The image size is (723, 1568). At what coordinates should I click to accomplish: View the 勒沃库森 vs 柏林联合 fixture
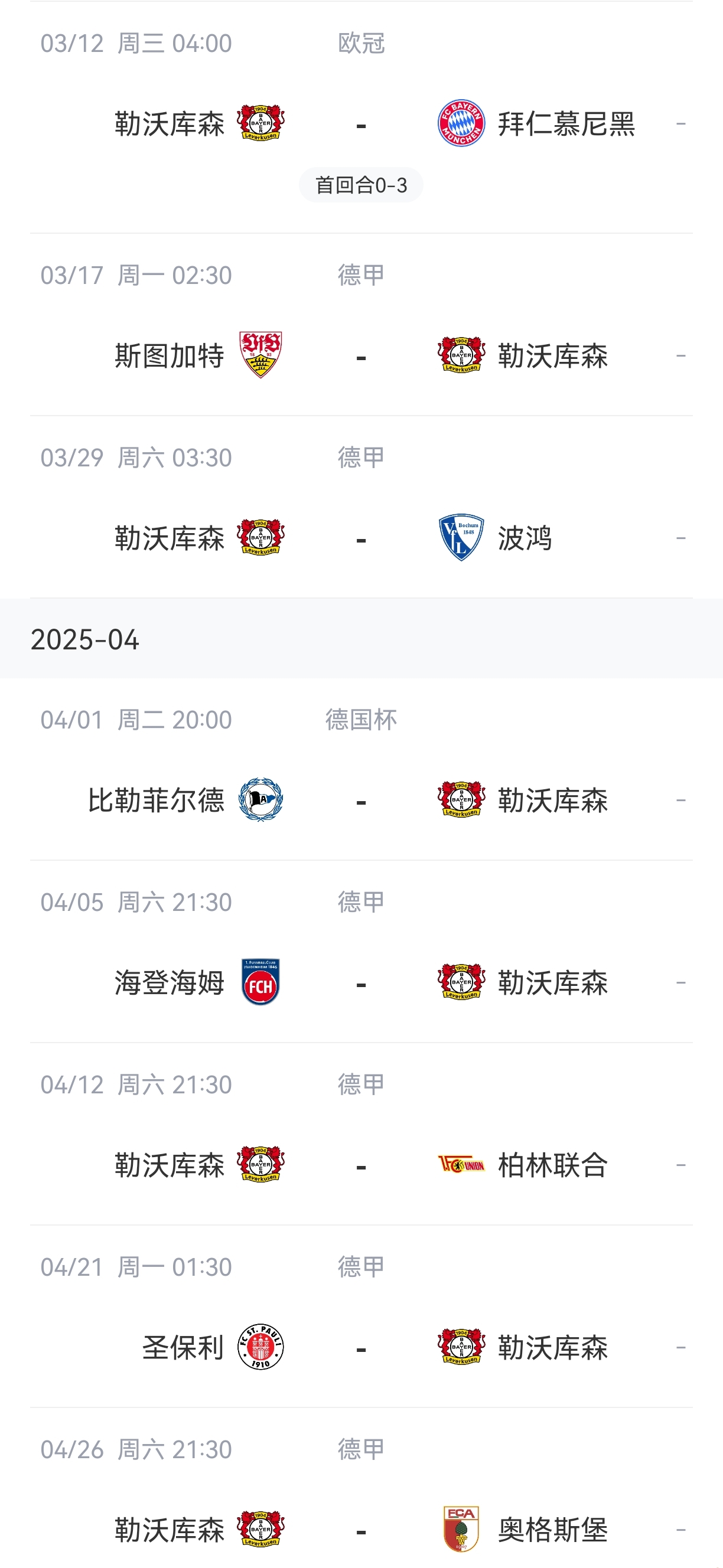pos(361,1165)
